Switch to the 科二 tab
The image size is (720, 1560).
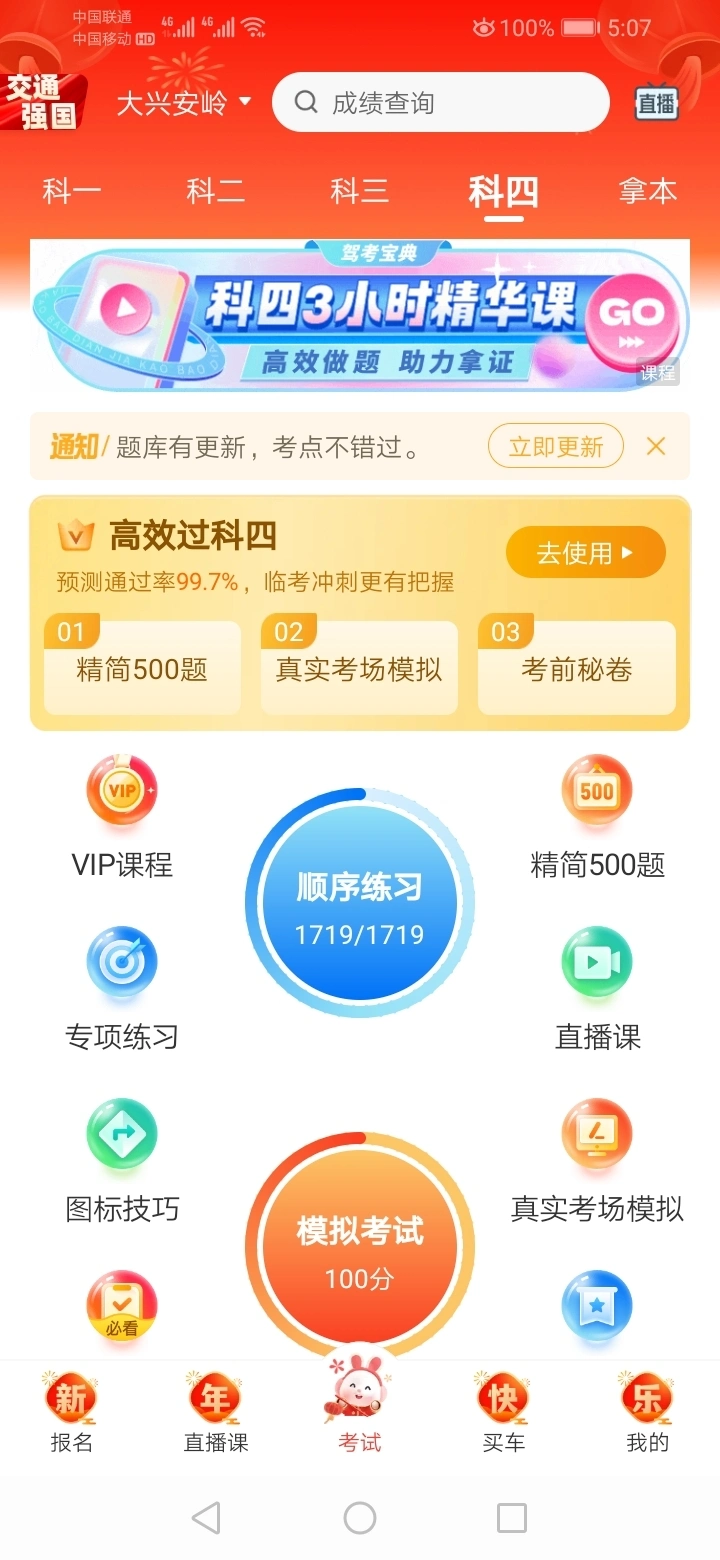[x=216, y=191]
